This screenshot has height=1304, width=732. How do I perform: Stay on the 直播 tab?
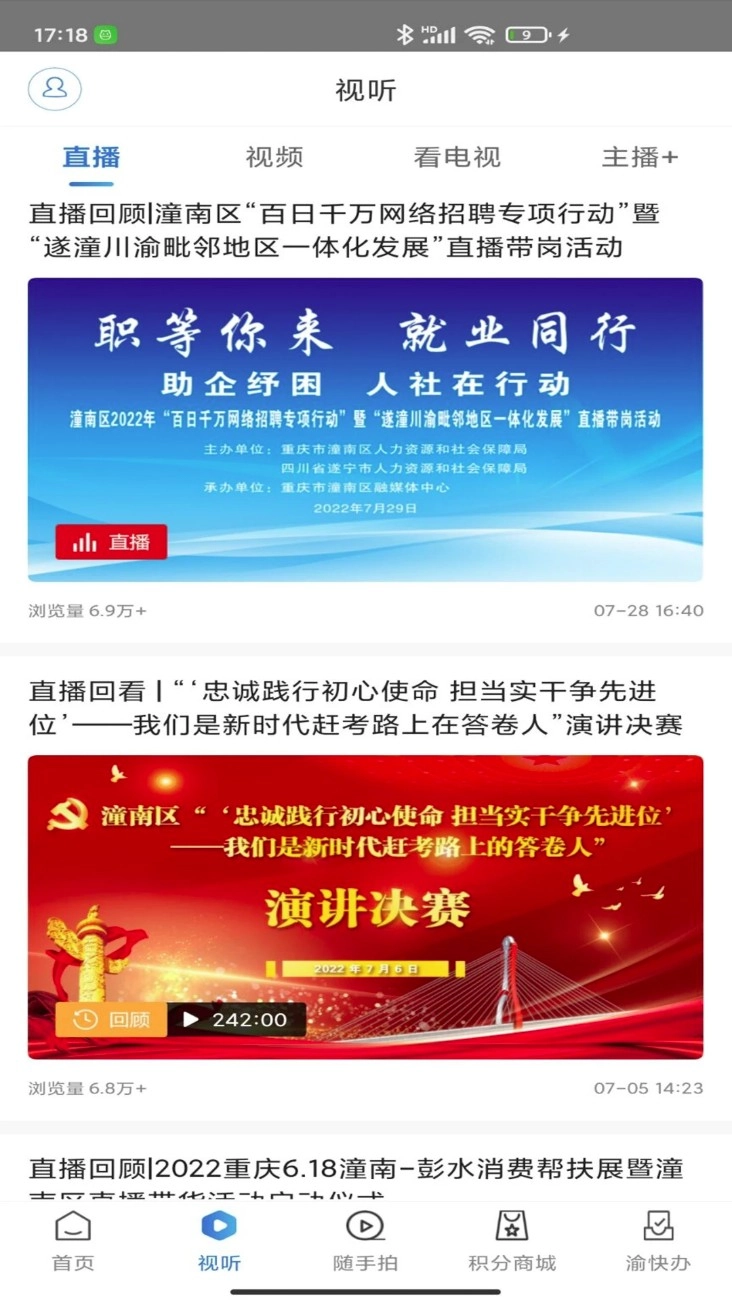[x=89, y=157]
